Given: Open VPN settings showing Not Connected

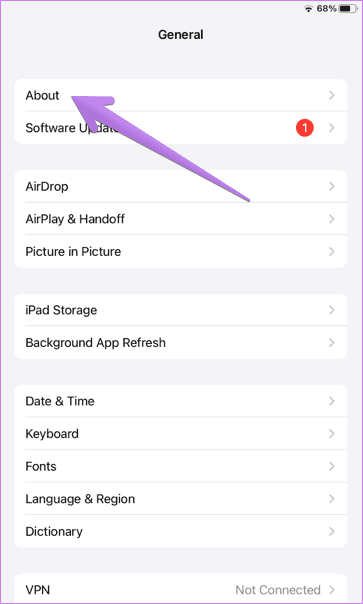Looking at the screenshot, I should [x=180, y=589].
